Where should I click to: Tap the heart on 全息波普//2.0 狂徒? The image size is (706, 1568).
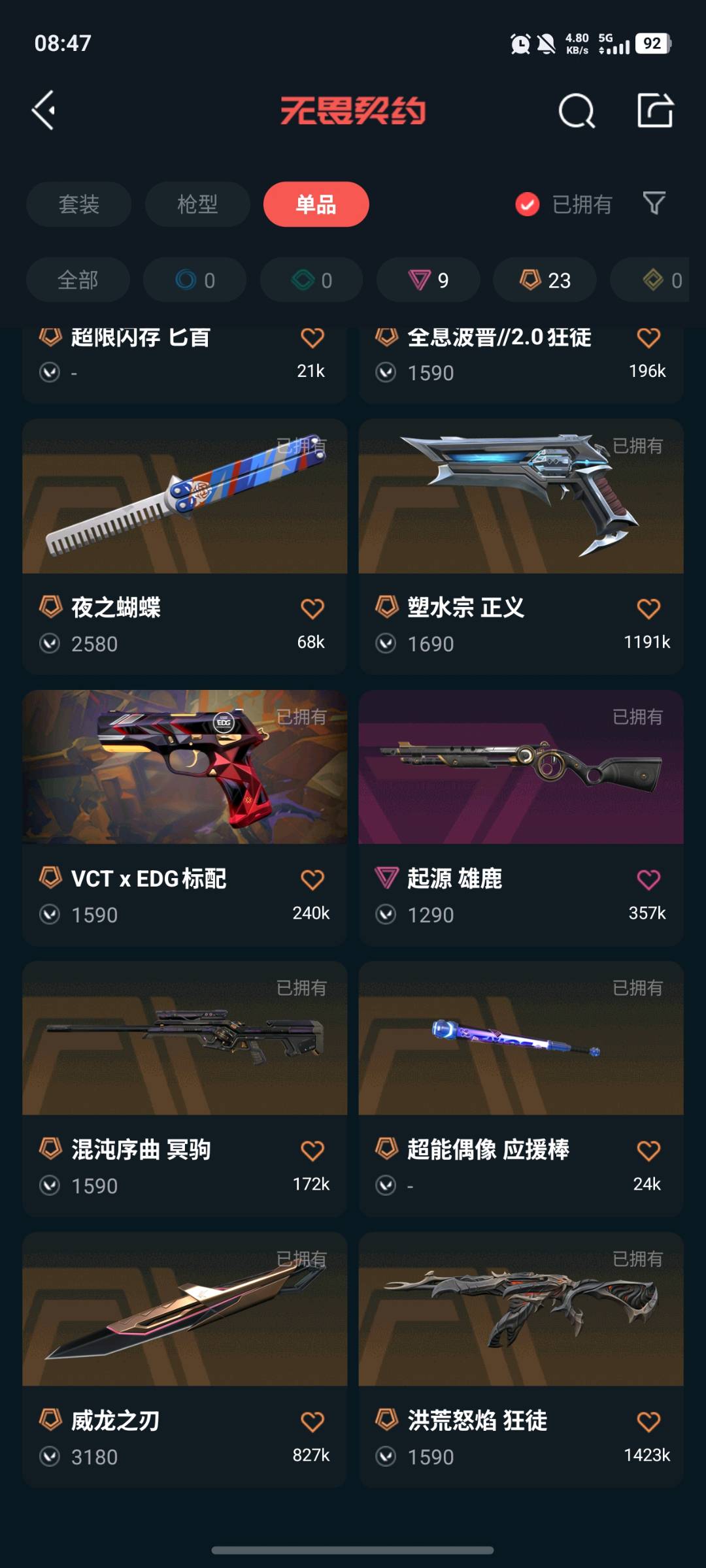coord(648,338)
